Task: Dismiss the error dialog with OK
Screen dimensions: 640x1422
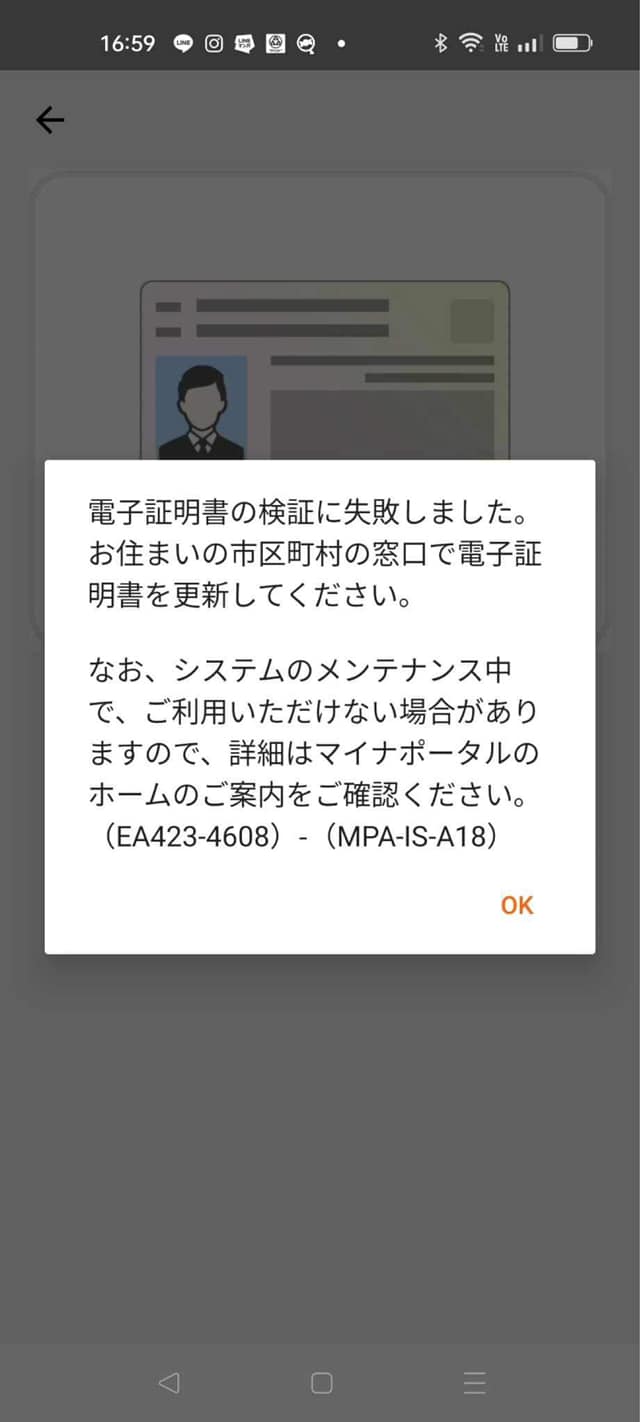Action: [517, 905]
